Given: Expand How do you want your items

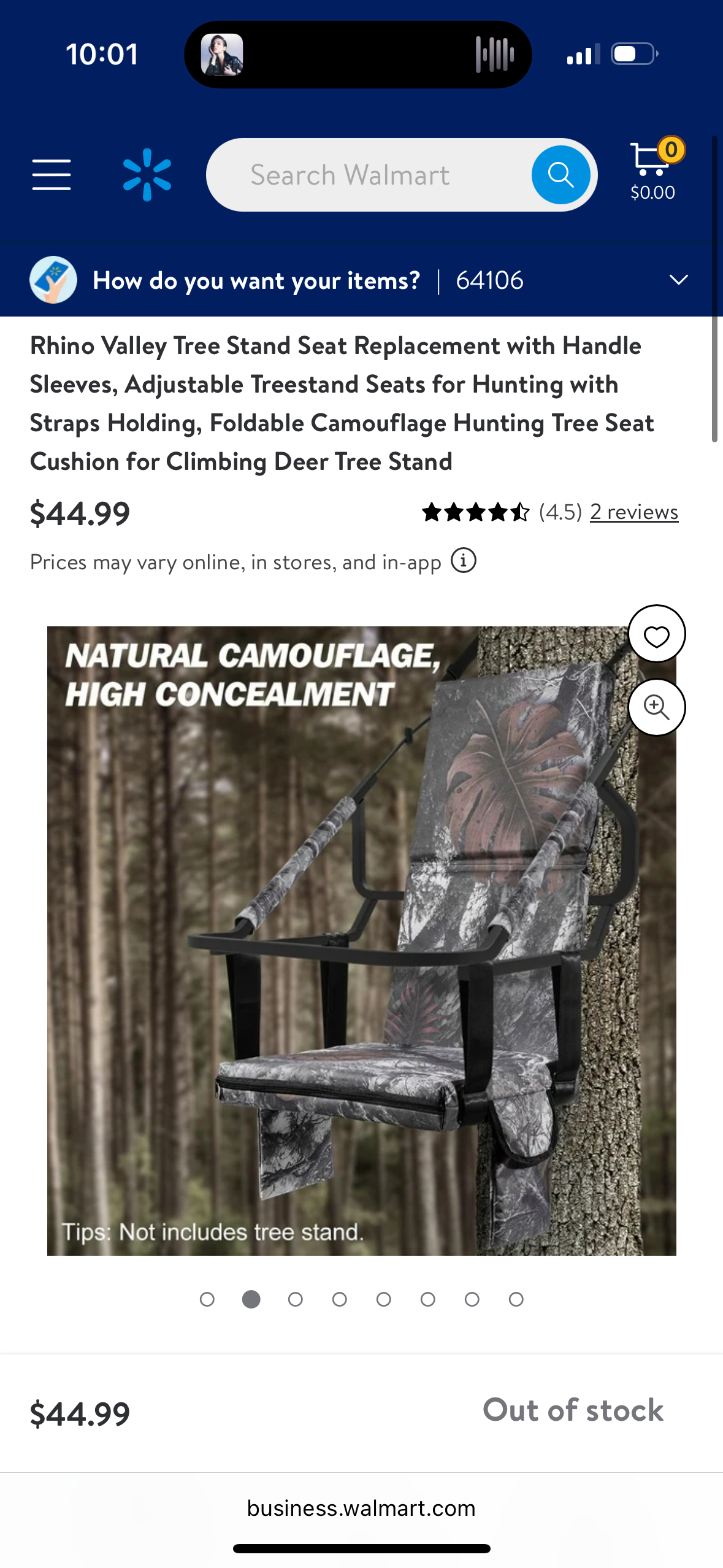Looking at the screenshot, I should click(x=678, y=280).
